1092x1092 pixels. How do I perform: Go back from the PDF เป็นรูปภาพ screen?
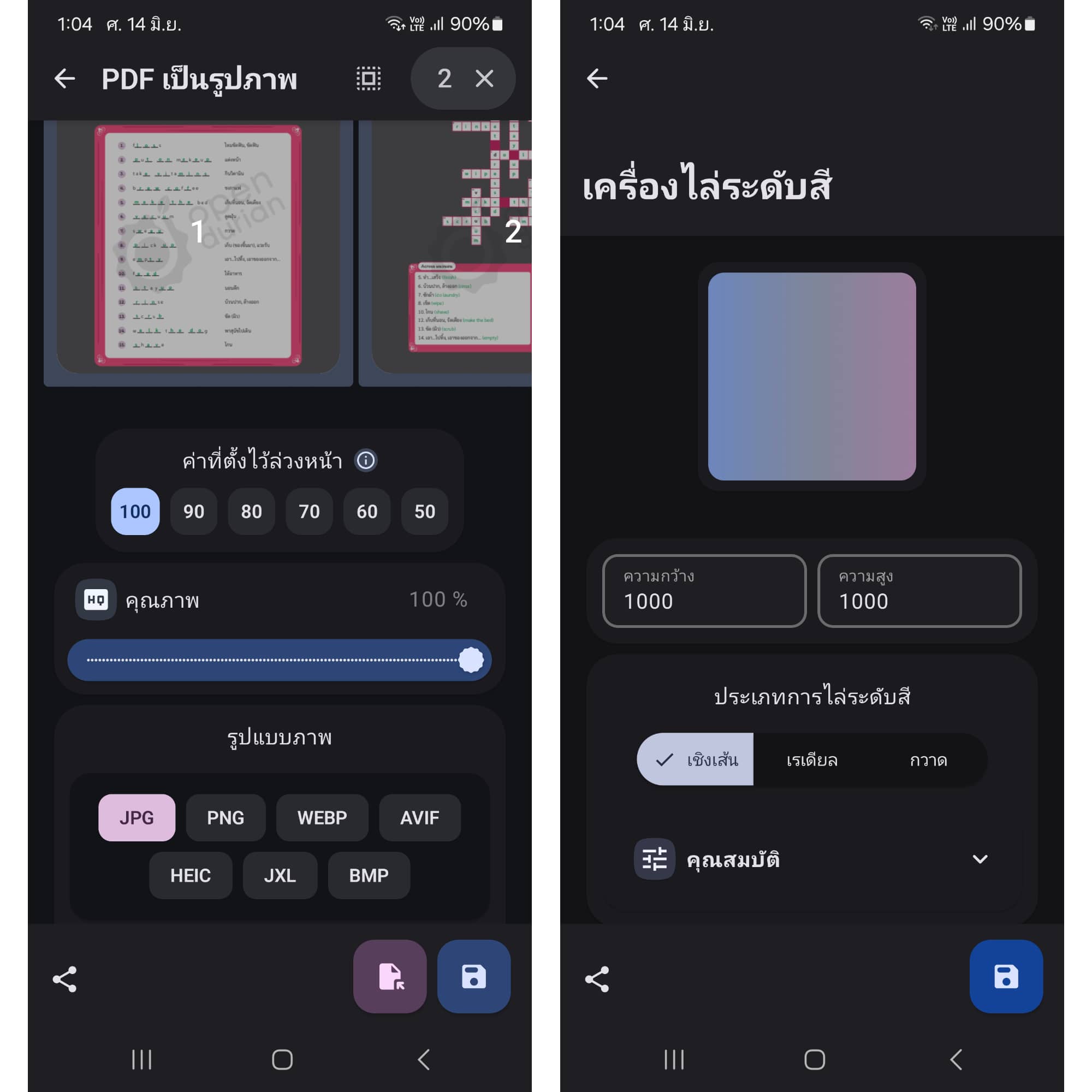tap(64, 79)
